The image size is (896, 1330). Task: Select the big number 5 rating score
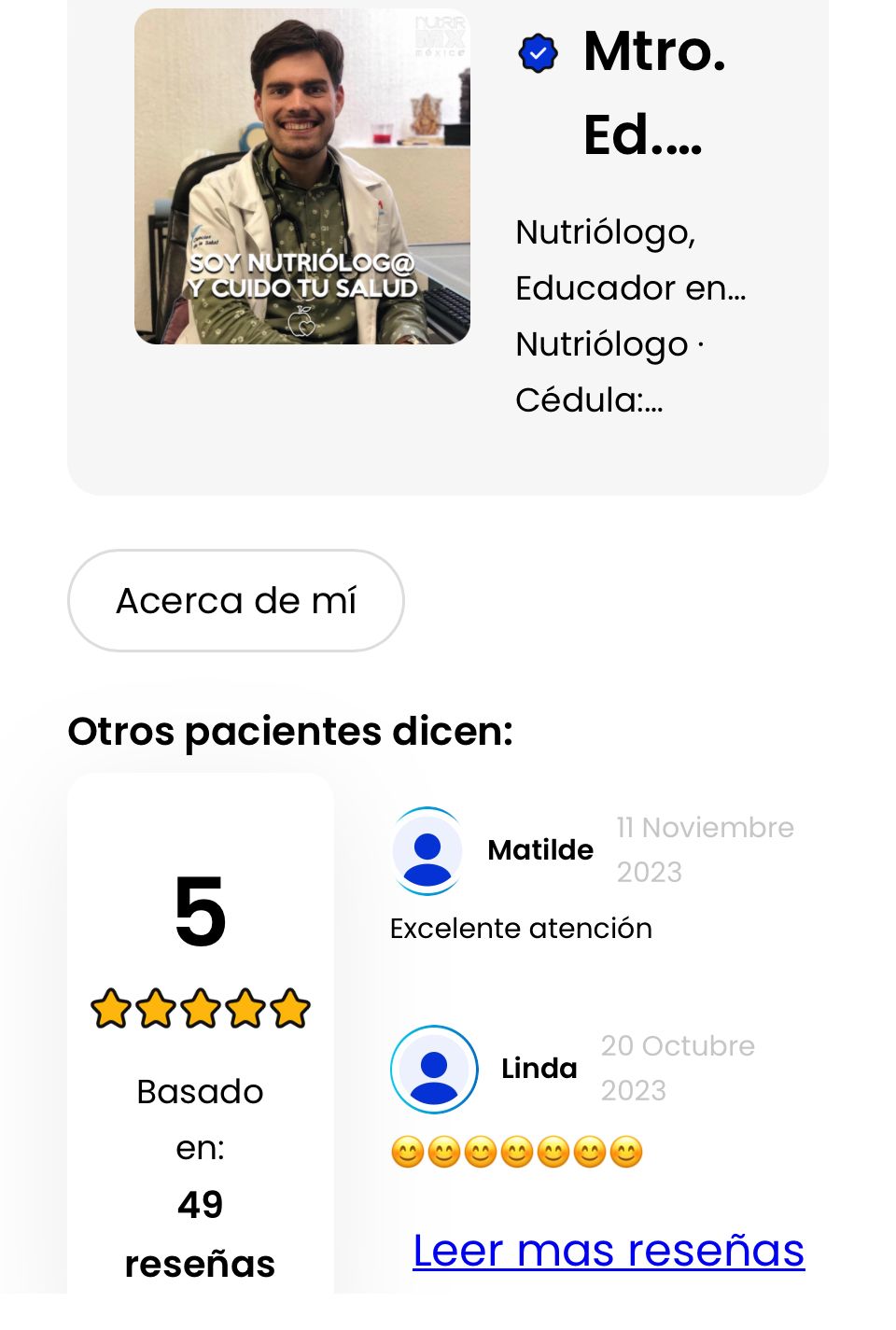click(201, 912)
